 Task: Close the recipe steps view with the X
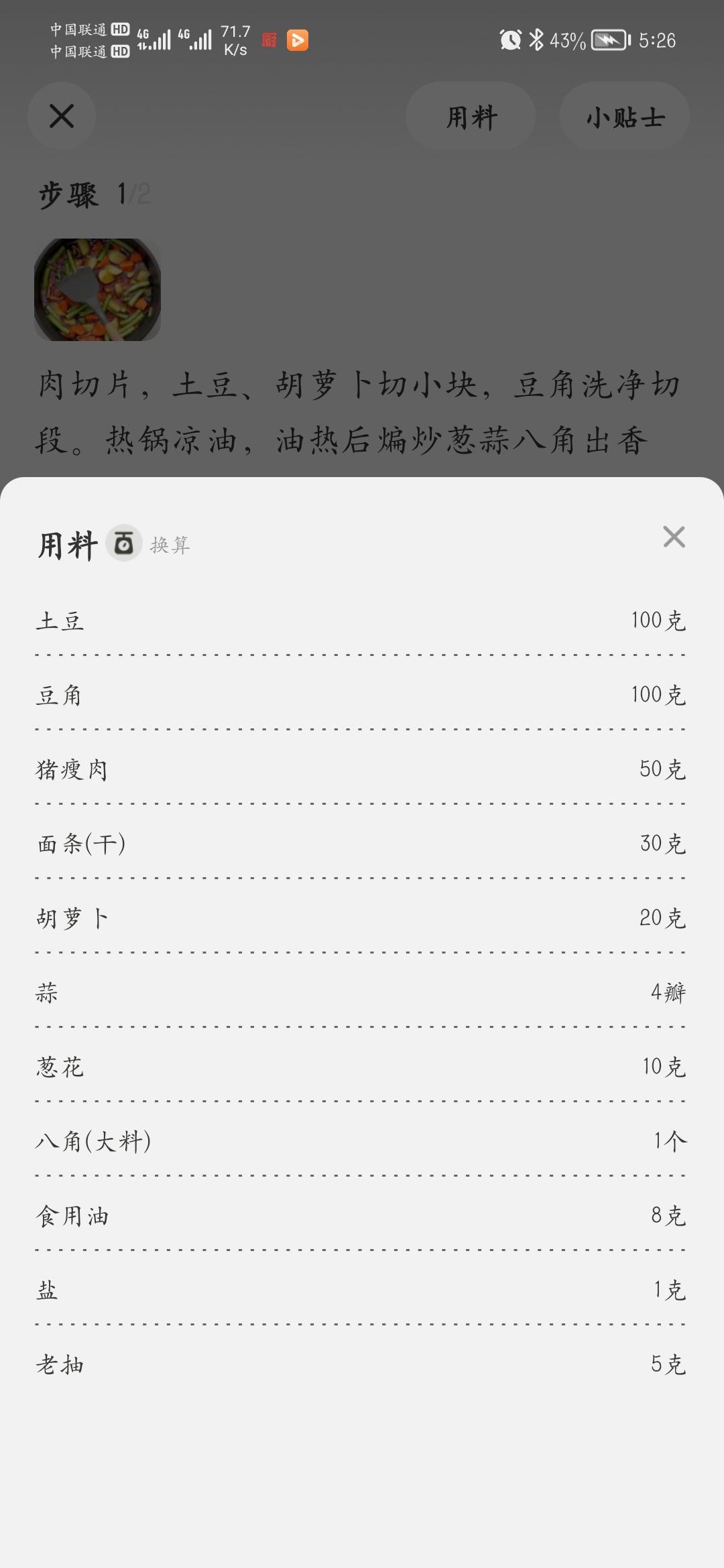point(62,116)
